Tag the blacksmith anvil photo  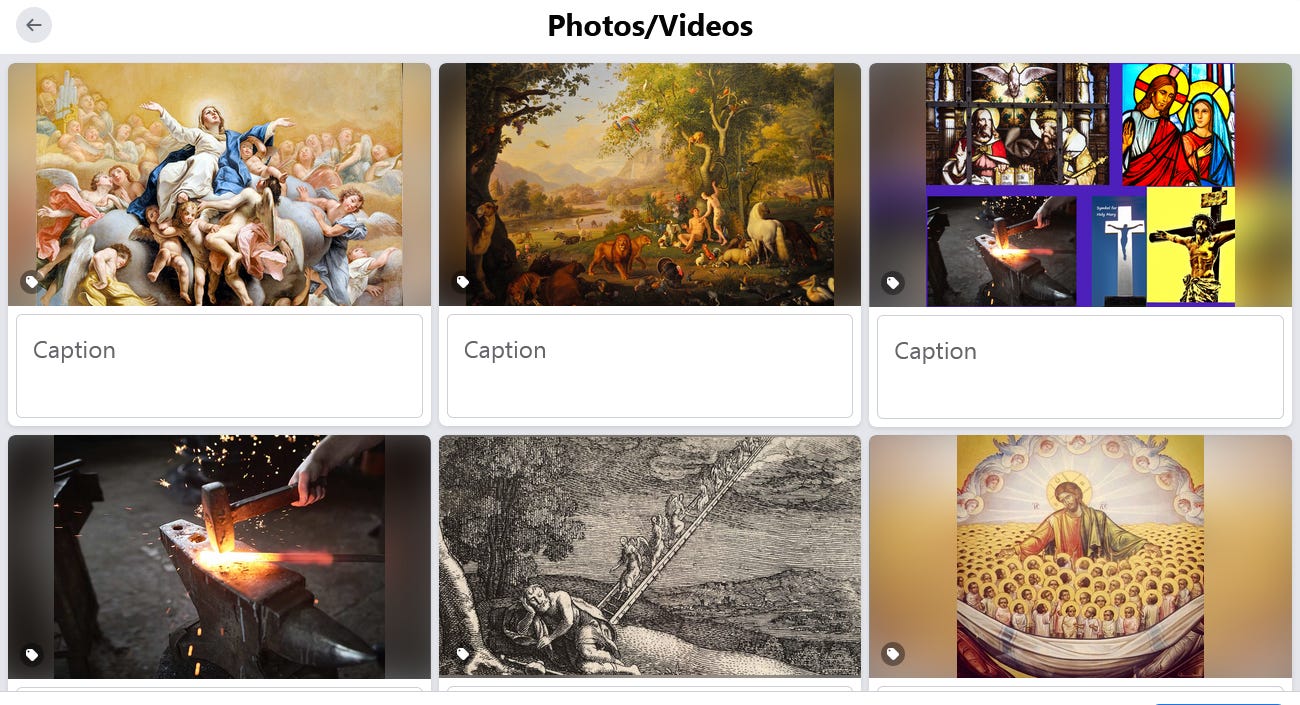(x=32, y=655)
